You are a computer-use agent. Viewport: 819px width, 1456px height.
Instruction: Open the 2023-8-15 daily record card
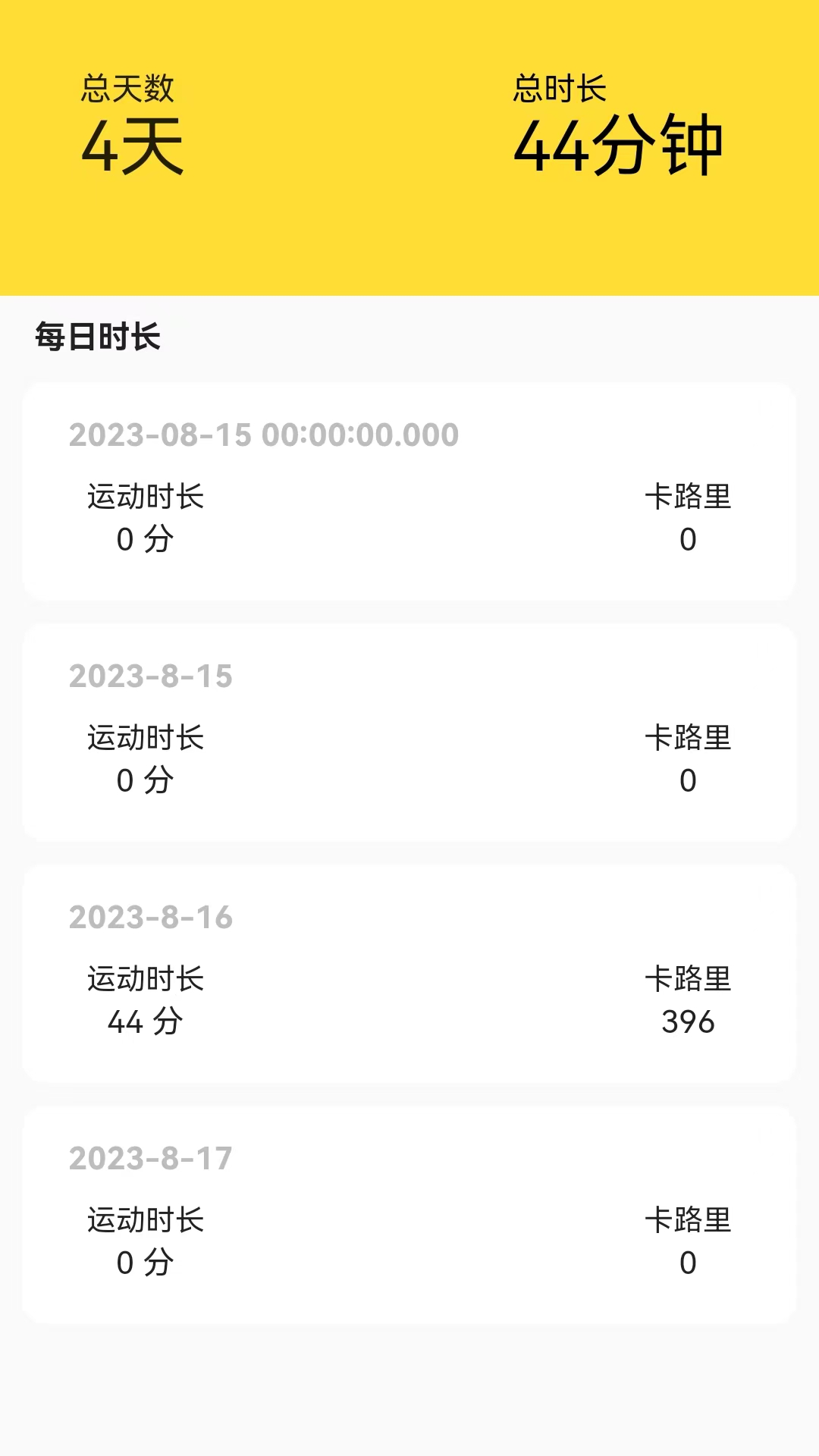click(x=409, y=733)
